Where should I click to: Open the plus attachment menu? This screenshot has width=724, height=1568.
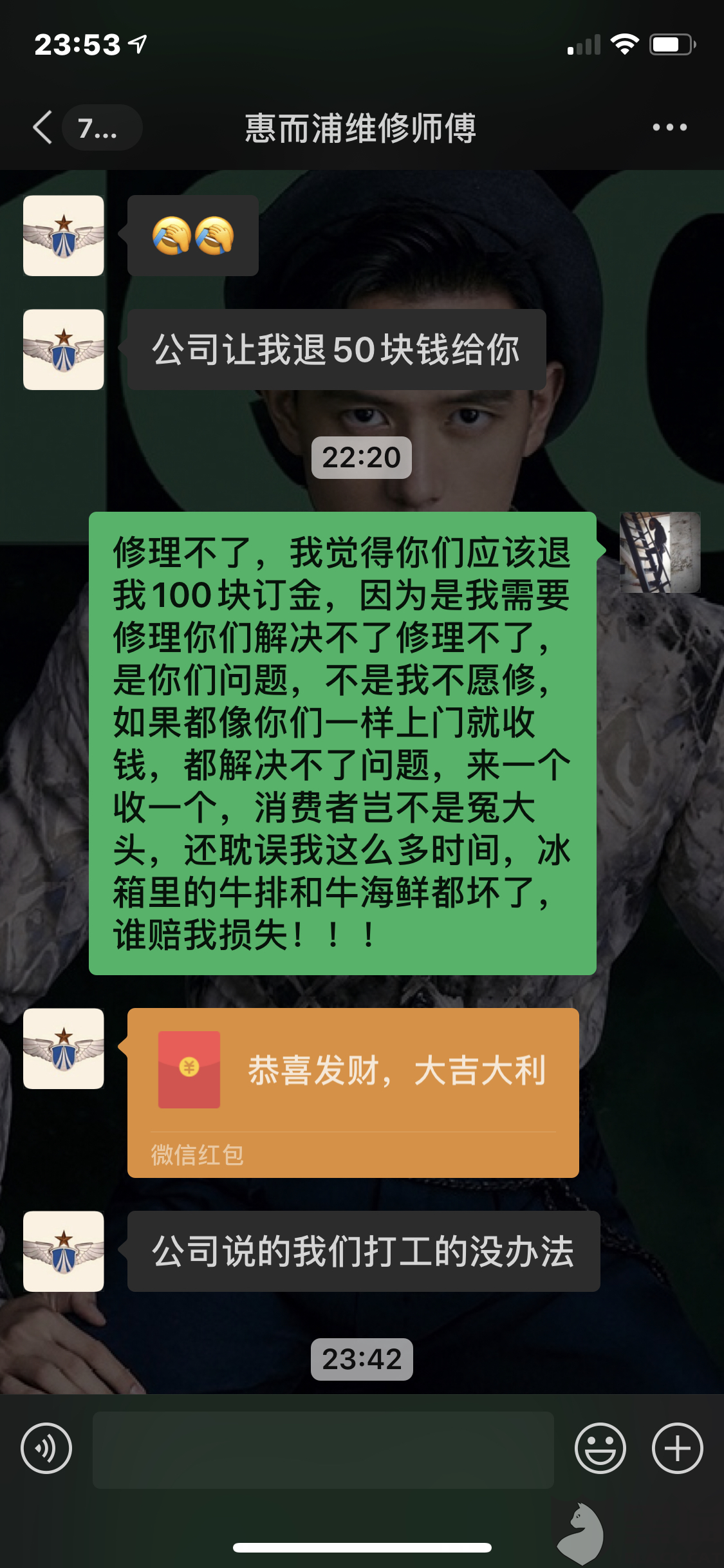coord(677,1448)
